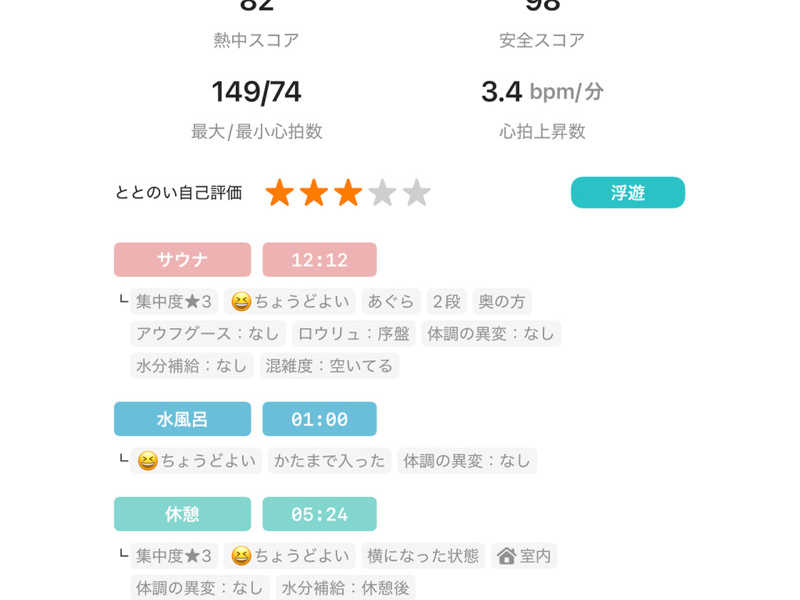
Task: Tap the 浮遊 status chip
Action: (627, 193)
